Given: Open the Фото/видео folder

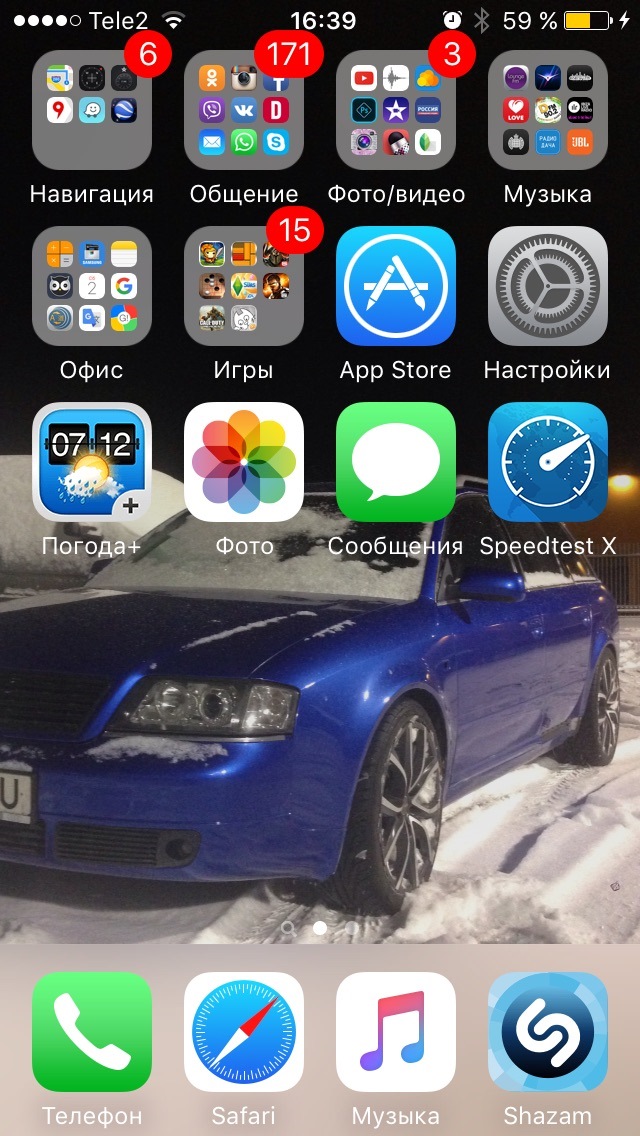Looking at the screenshot, I should [396, 110].
